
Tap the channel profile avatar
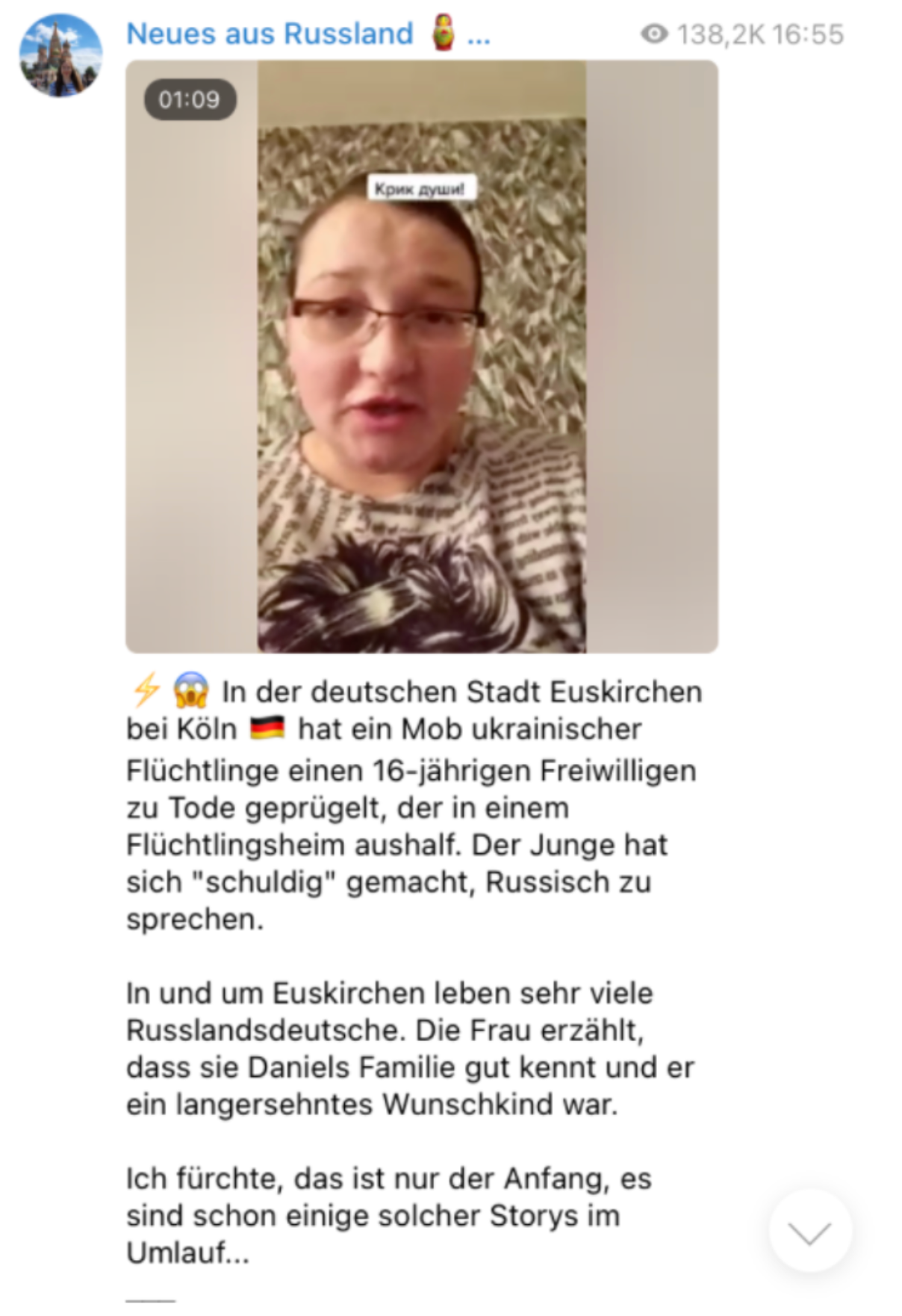click(x=60, y=55)
